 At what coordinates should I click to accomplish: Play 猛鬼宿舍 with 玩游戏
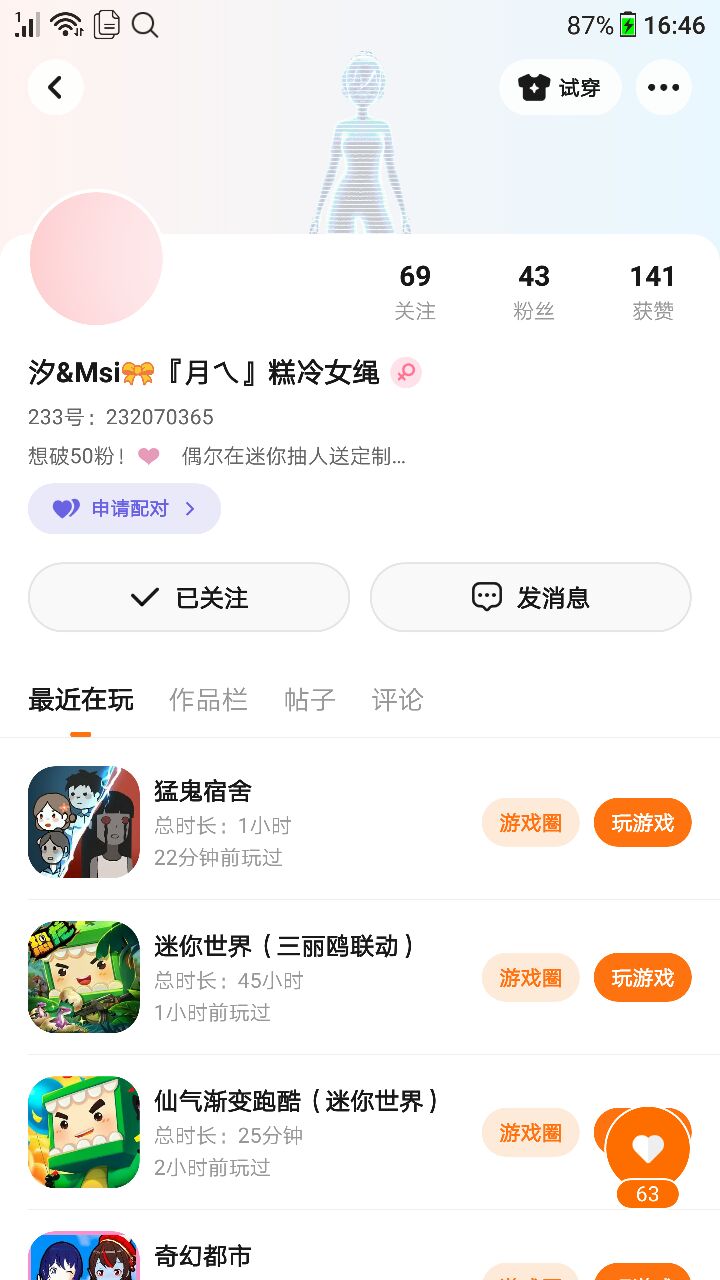click(642, 823)
